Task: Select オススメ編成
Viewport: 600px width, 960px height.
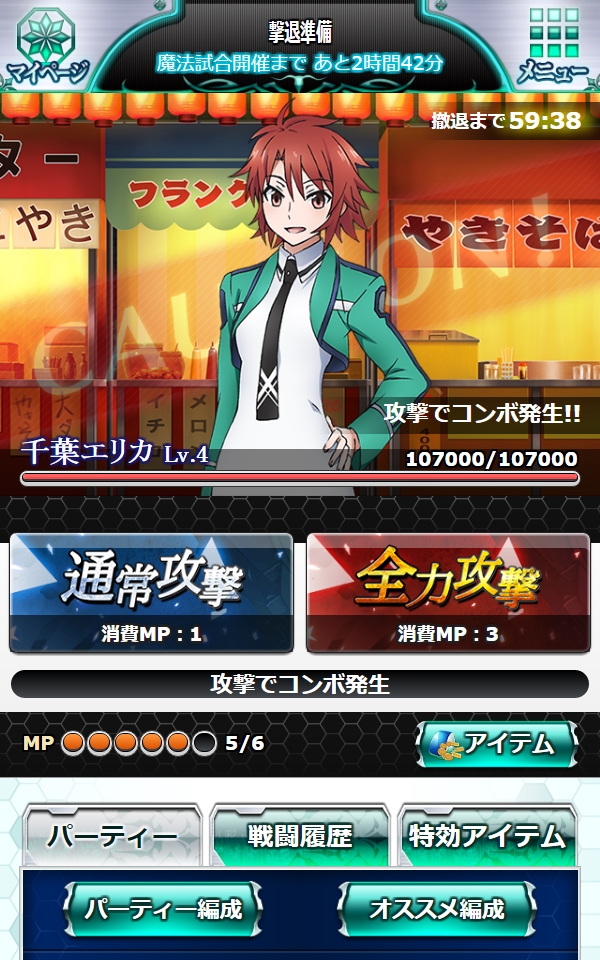Action: tap(437, 909)
